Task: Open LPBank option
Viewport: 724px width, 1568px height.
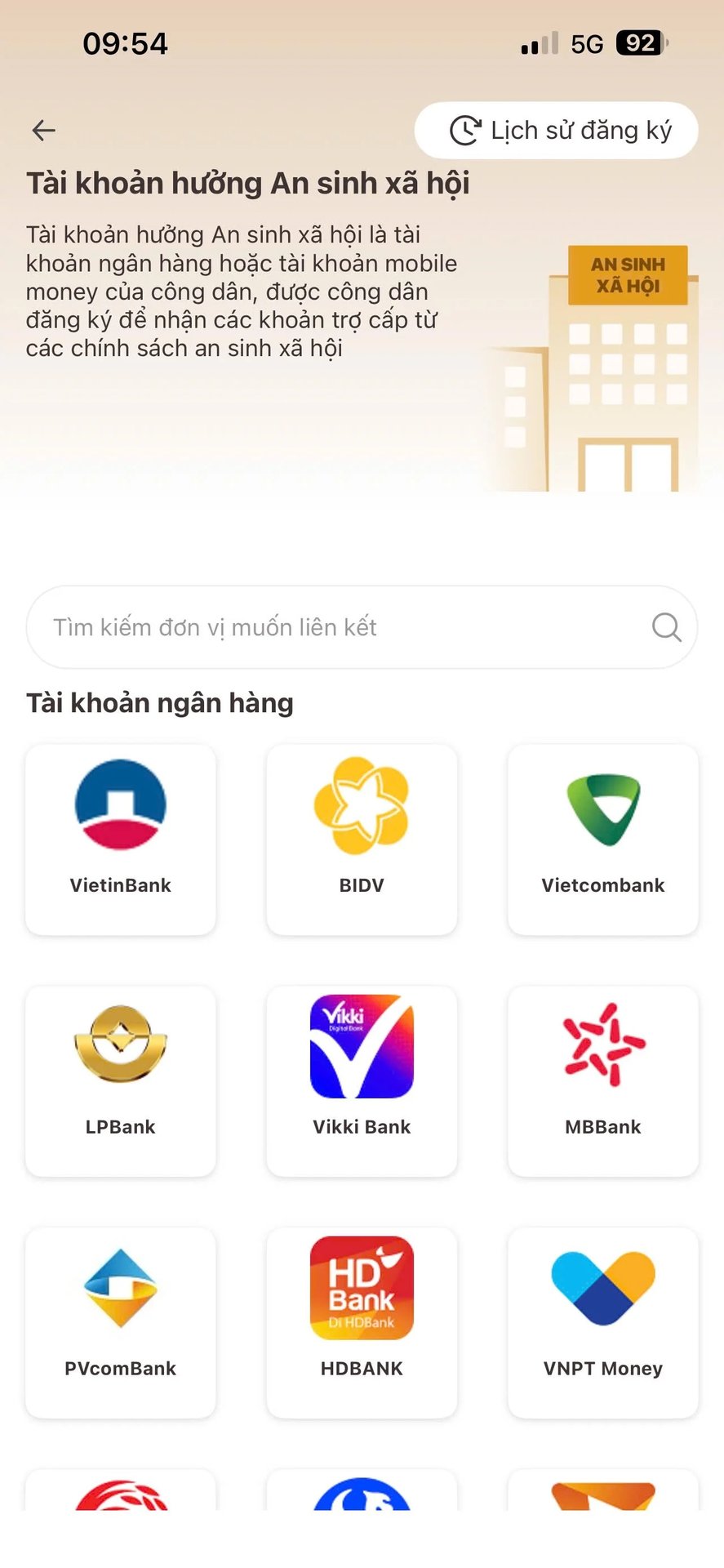Action: click(x=121, y=1080)
